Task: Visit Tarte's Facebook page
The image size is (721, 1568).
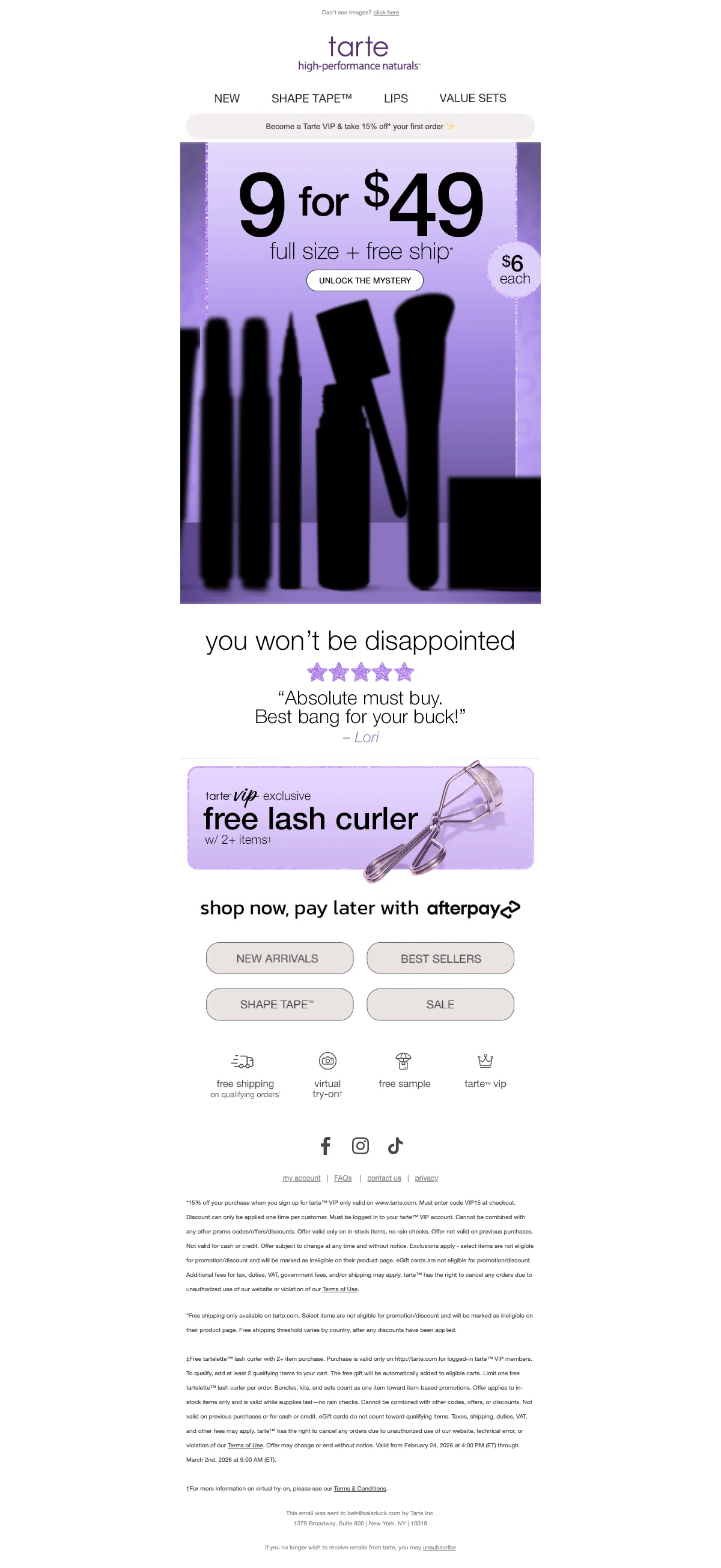Action: pyautogui.click(x=325, y=1146)
